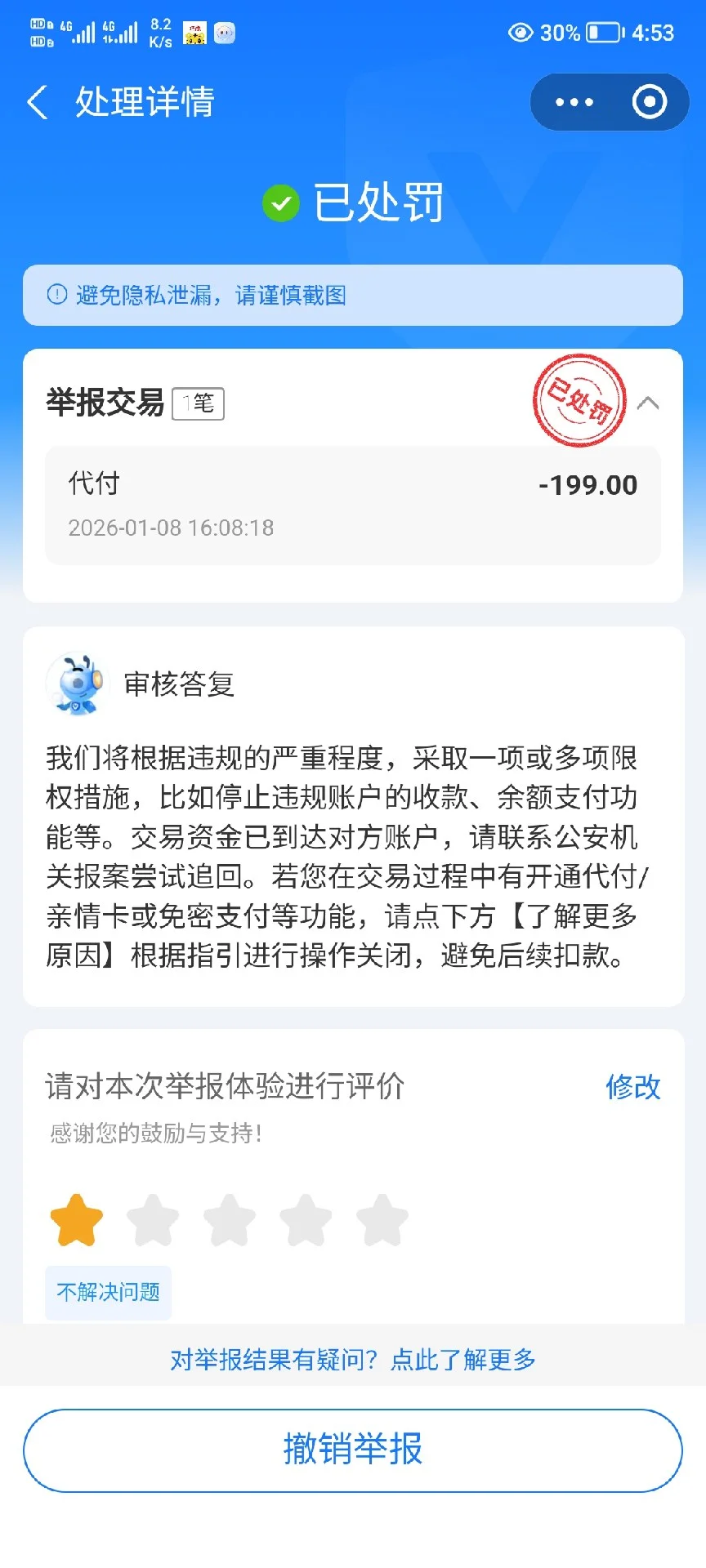Tap the transaction amount -199.00
The image size is (706, 1568).
click(x=587, y=484)
